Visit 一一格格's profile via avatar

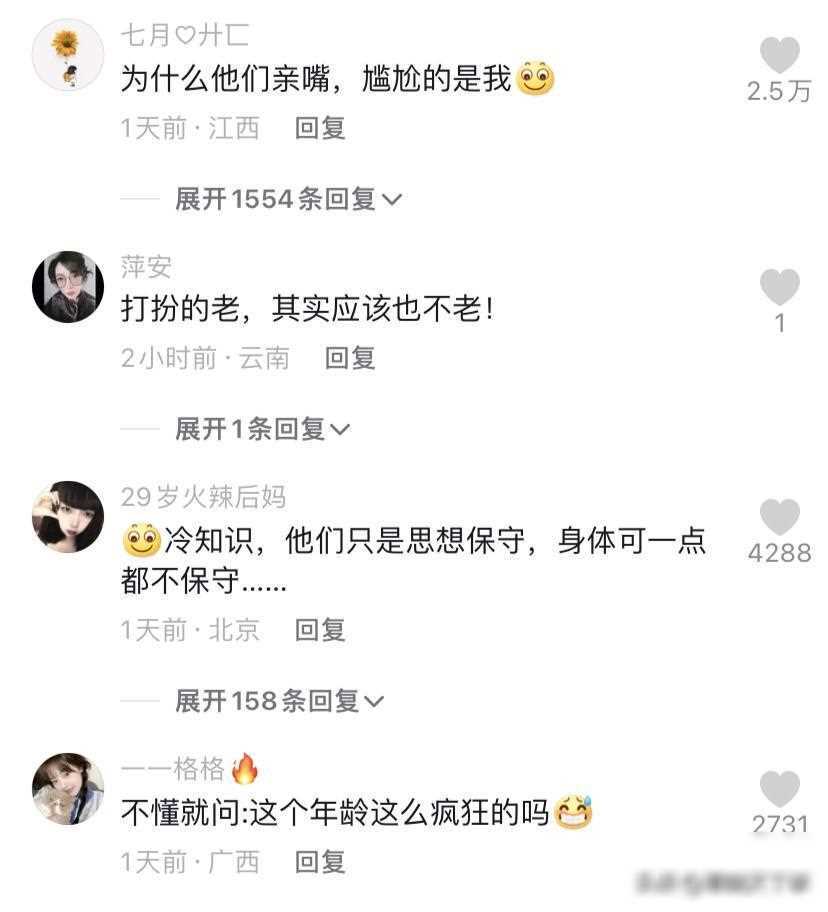pyautogui.click(x=68, y=788)
